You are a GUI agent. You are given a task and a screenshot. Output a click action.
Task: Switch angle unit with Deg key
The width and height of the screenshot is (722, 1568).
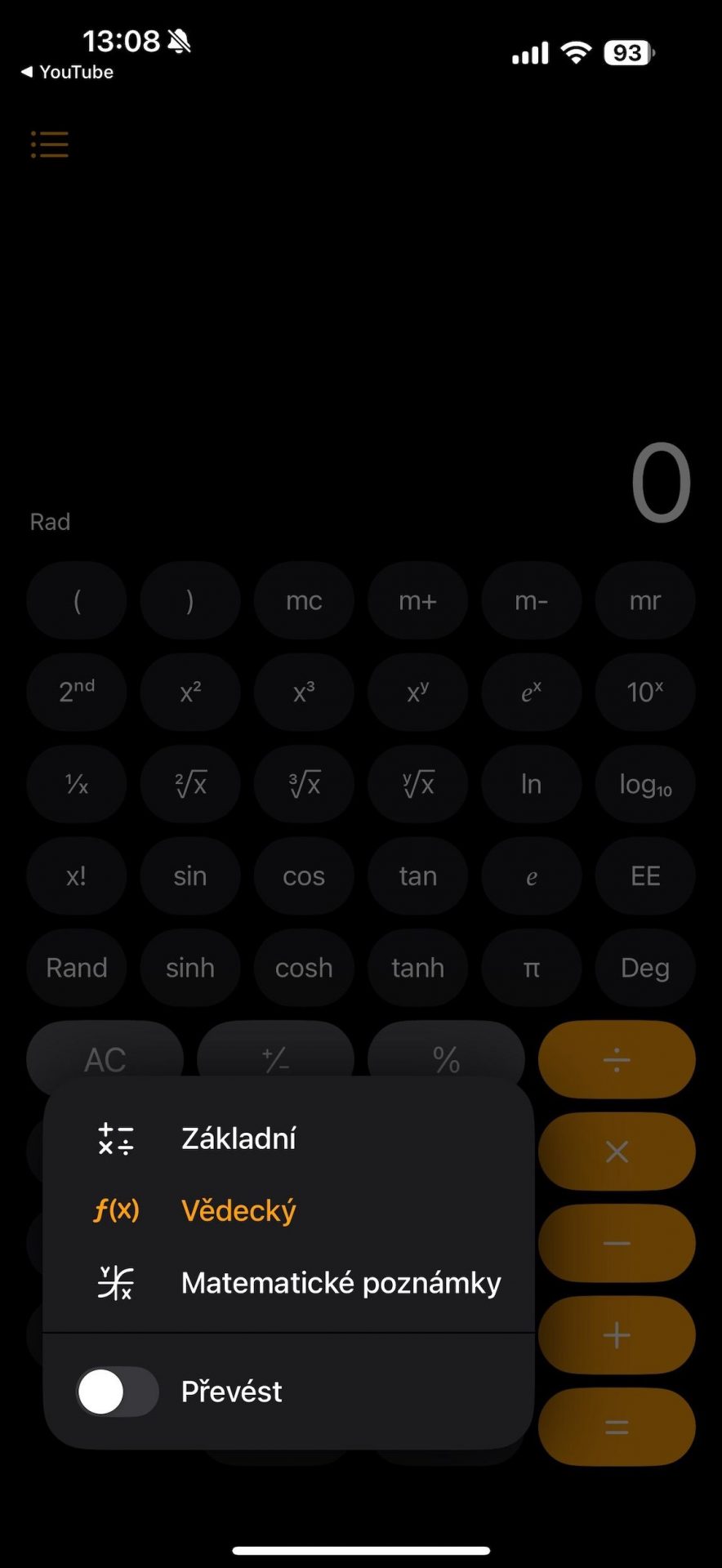pos(645,968)
